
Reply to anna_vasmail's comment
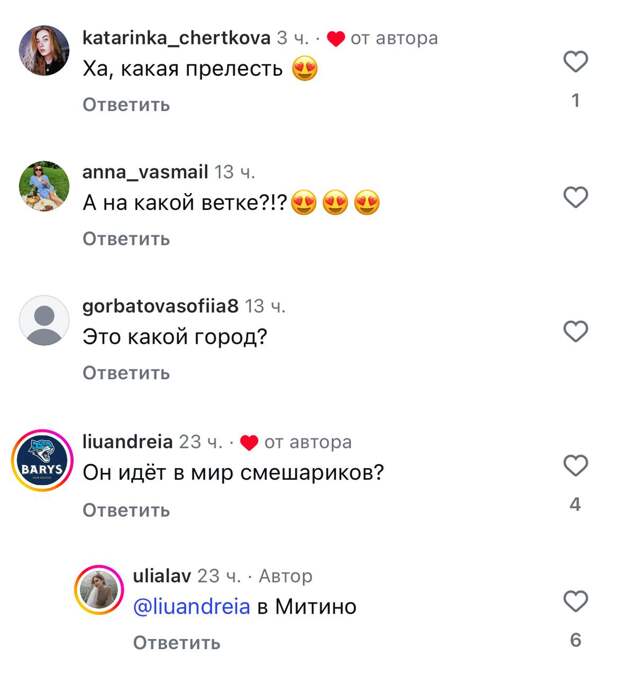pyautogui.click(x=126, y=238)
